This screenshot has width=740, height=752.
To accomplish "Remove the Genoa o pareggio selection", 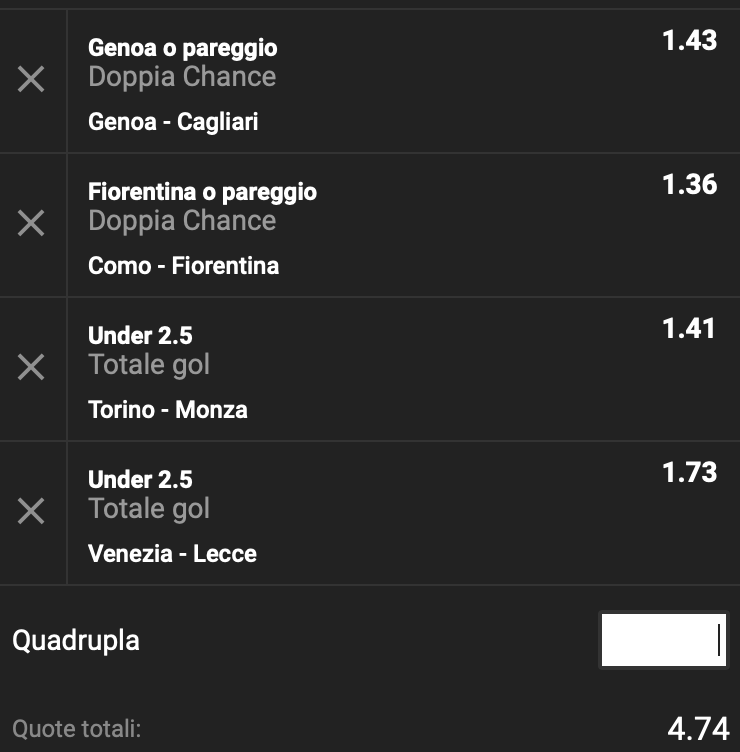I will click(x=32, y=82).
